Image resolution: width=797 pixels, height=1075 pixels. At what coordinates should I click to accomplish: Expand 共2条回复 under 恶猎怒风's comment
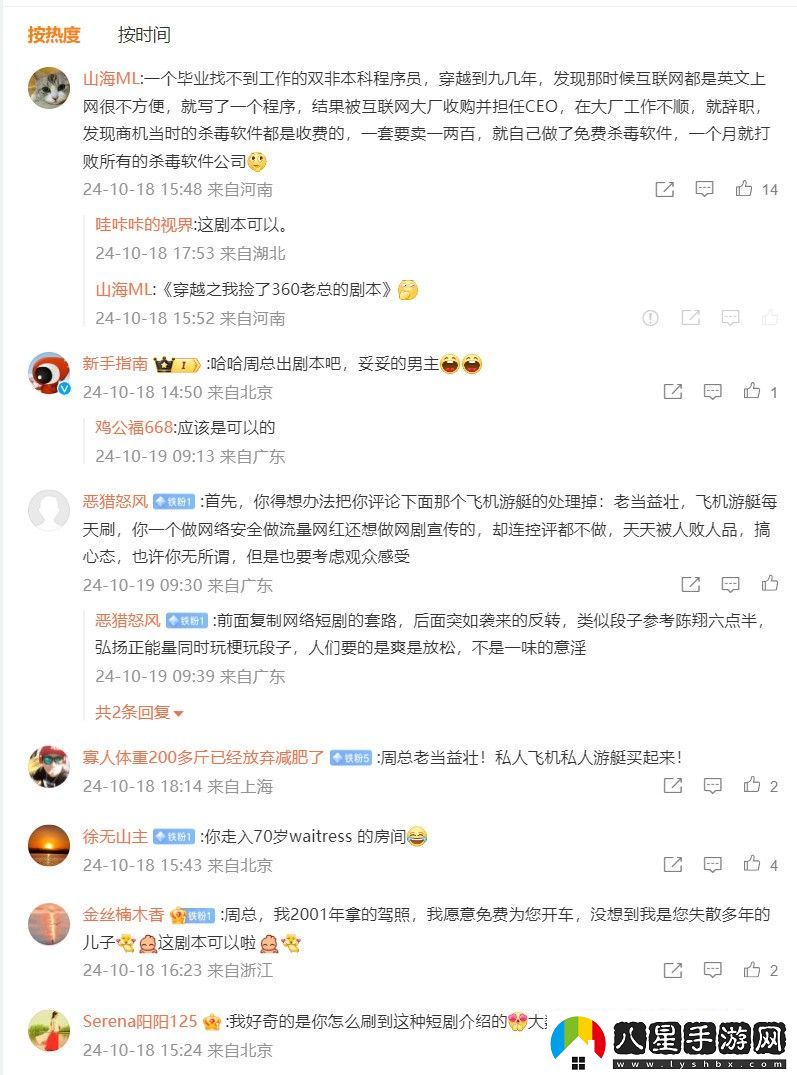(139, 713)
